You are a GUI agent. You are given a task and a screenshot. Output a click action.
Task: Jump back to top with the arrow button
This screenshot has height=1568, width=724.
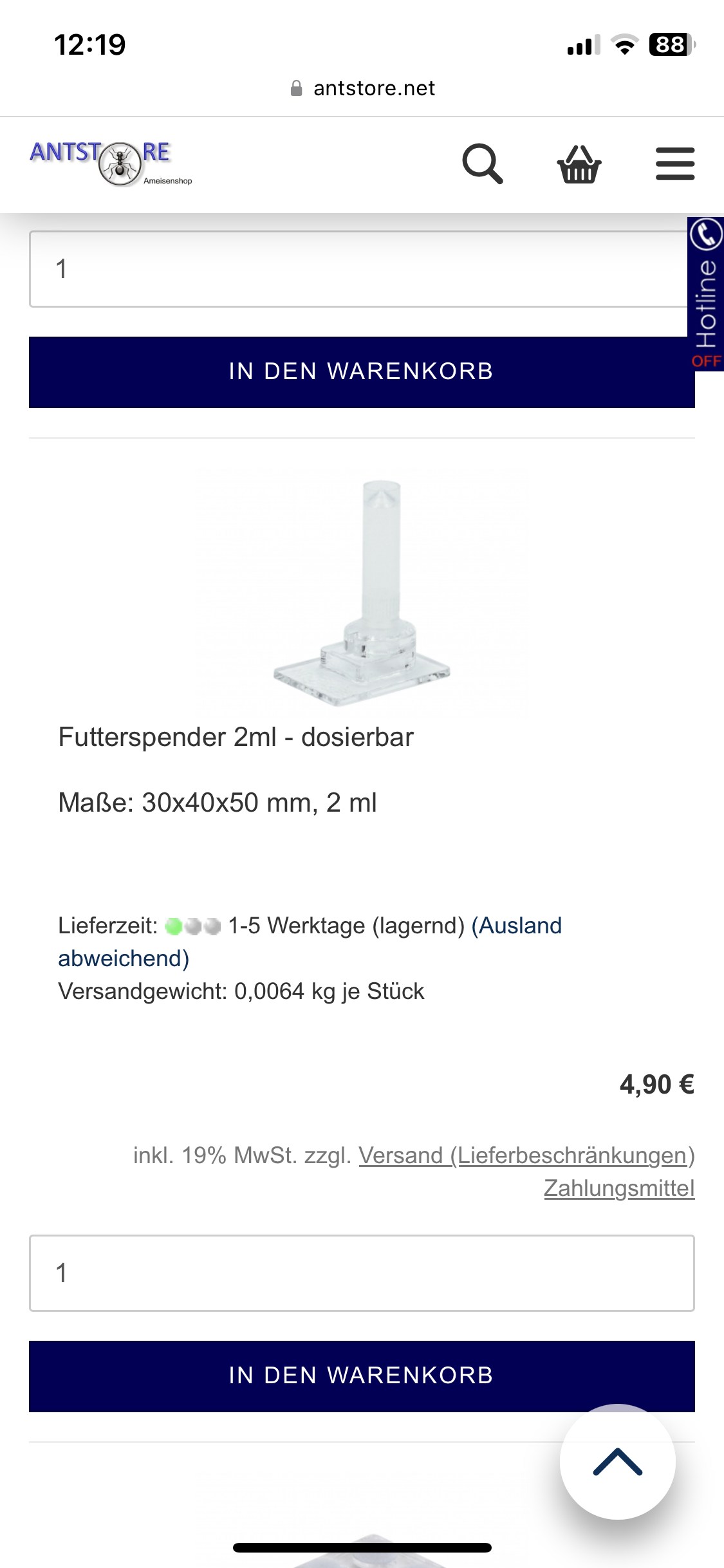(617, 1462)
